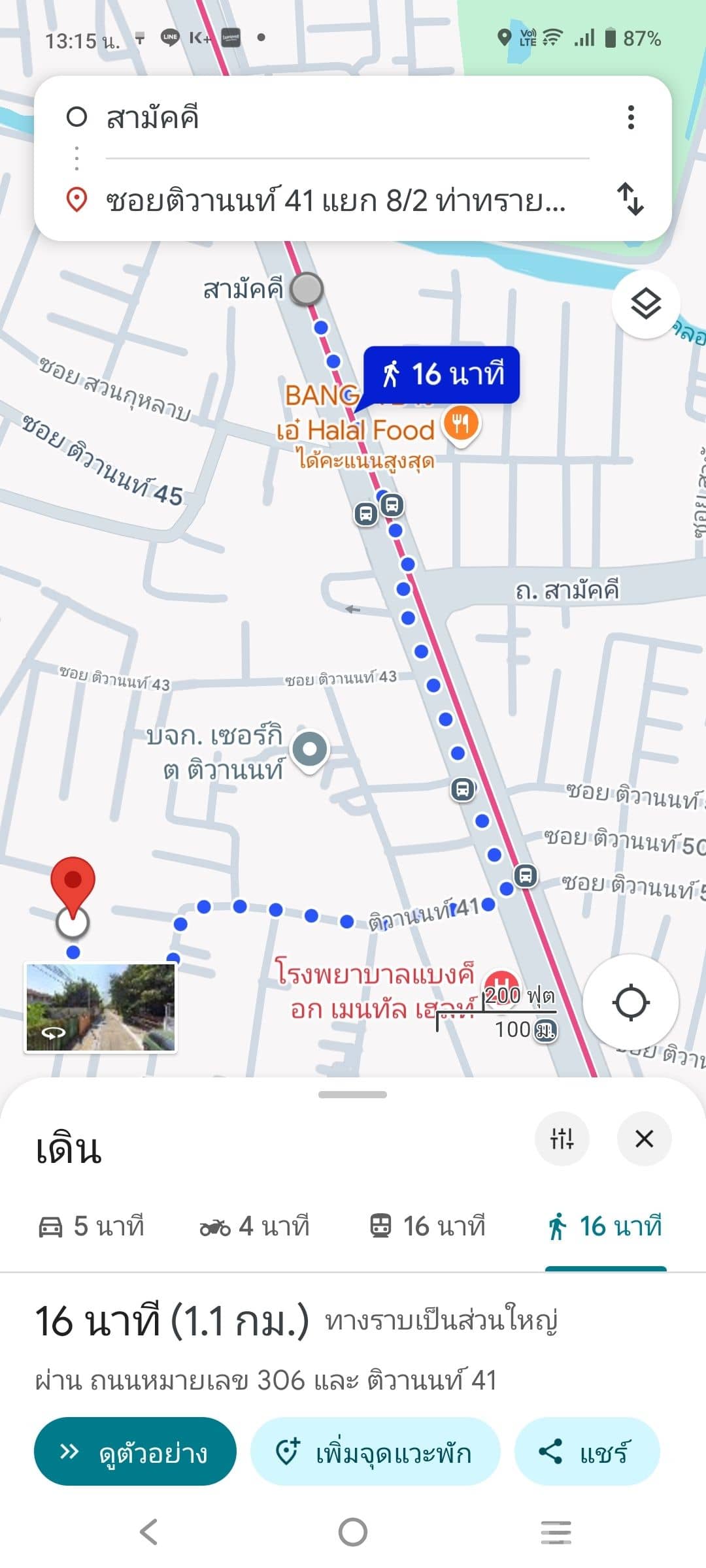Image resolution: width=706 pixels, height=1568 pixels.
Task: Close the walking directions panel
Action: tap(644, 1138)
